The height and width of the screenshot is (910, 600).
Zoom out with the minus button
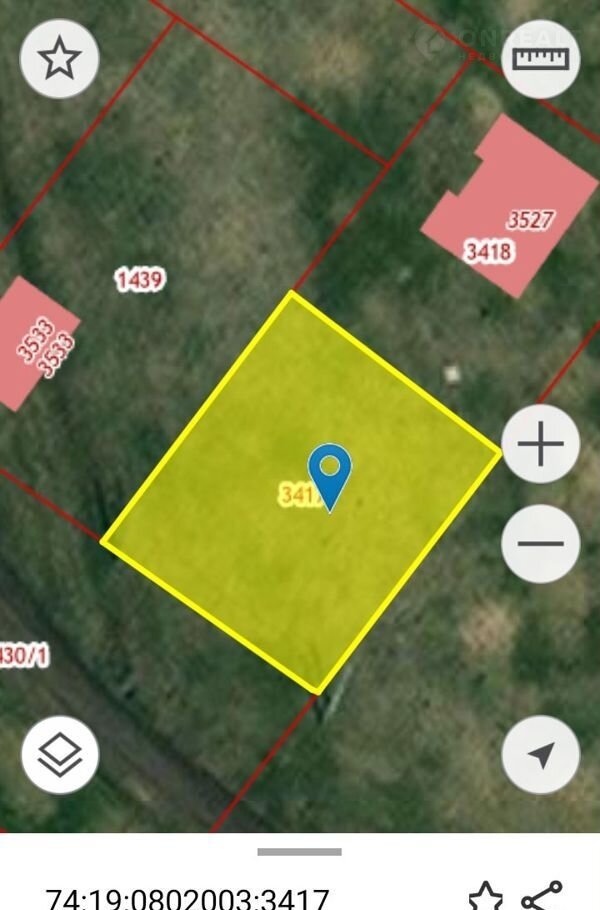pos(541,544)
